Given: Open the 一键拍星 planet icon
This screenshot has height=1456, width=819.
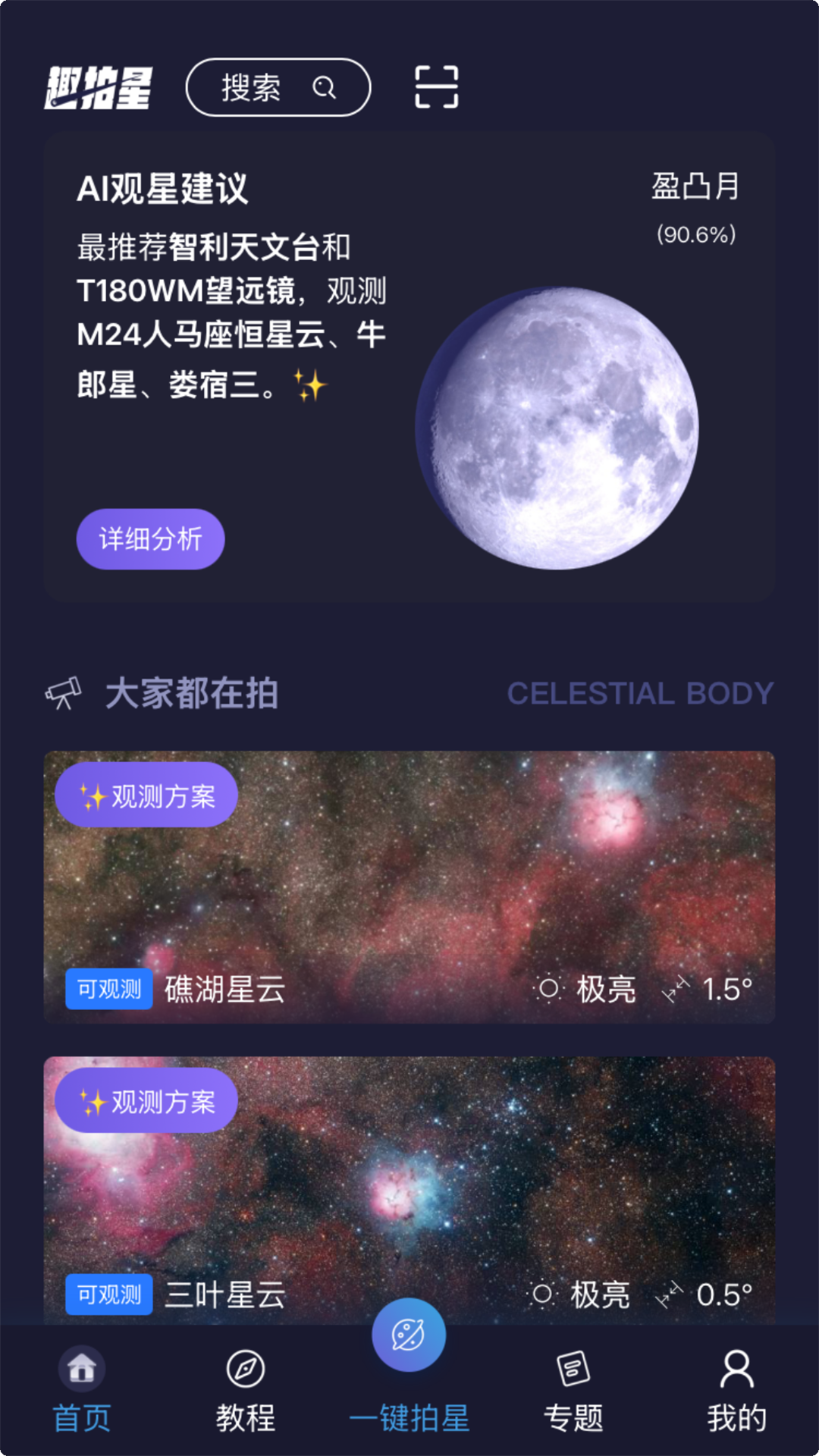Looking at the screenshot, I should (x=409, y=1335).
